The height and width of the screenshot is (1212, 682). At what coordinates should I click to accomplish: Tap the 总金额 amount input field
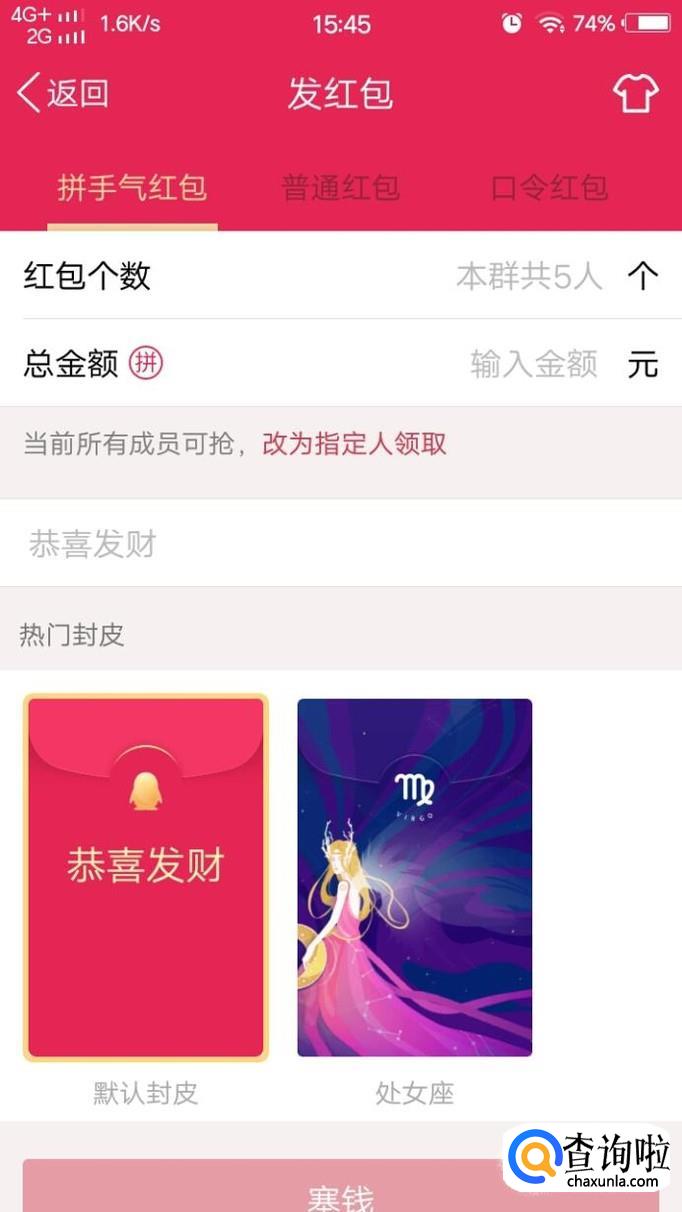533,364
